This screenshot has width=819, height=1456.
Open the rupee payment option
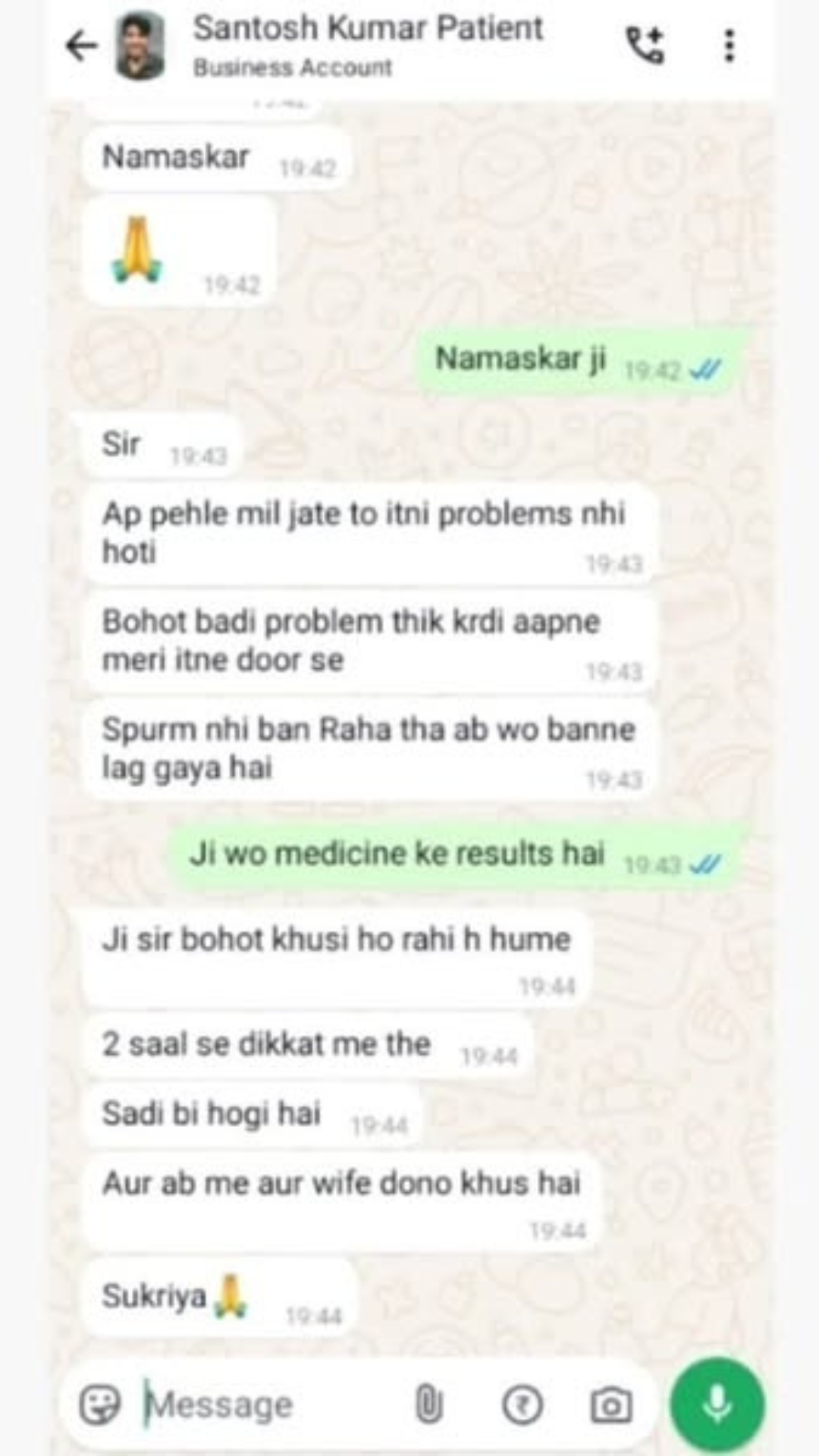pyautogui.click(x=522, y=1405)
